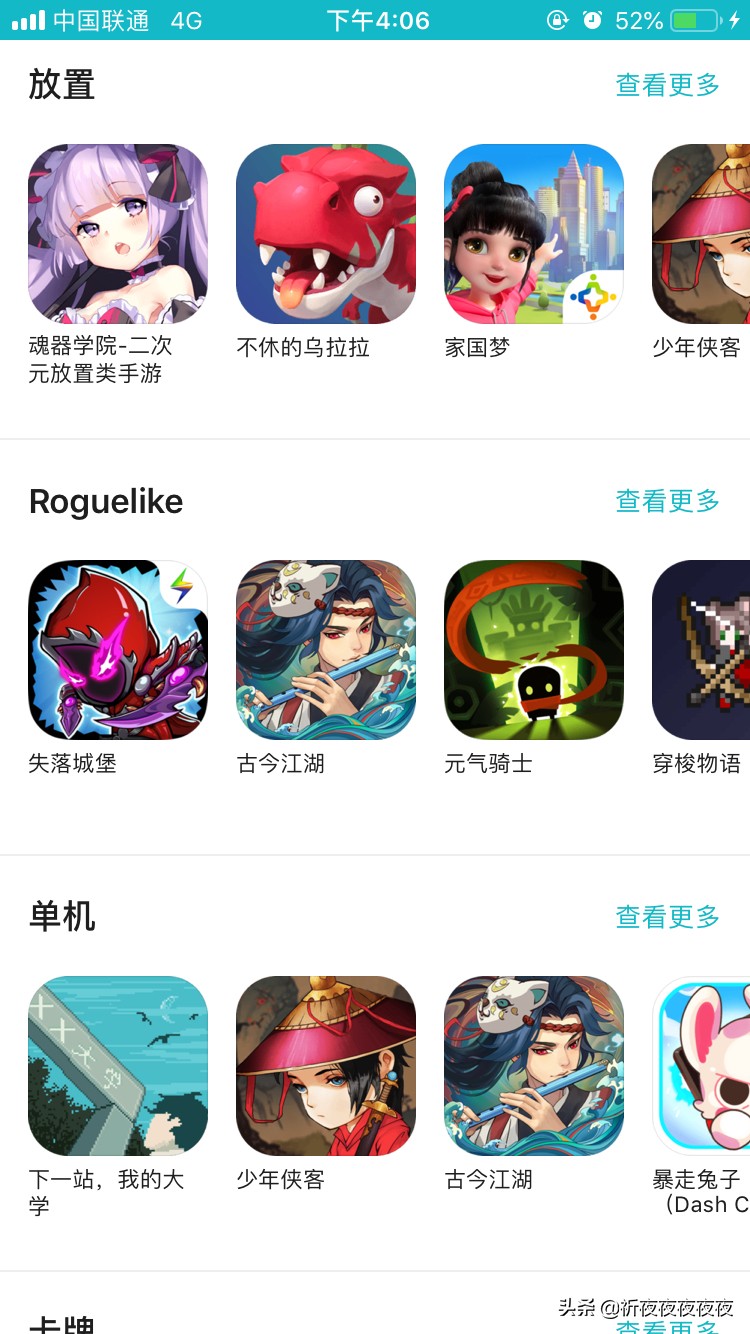
Task: Select 古今江湖 in the Roguelike section
Action: tap(326, 650)
